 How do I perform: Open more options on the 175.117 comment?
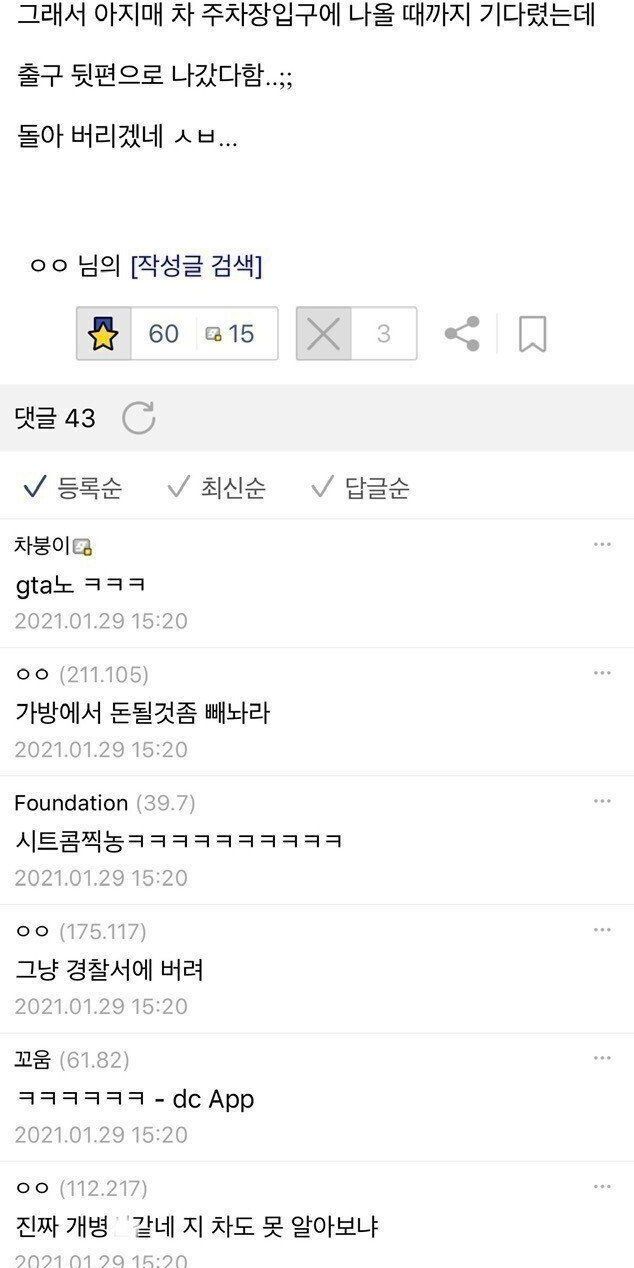point(602,930)
